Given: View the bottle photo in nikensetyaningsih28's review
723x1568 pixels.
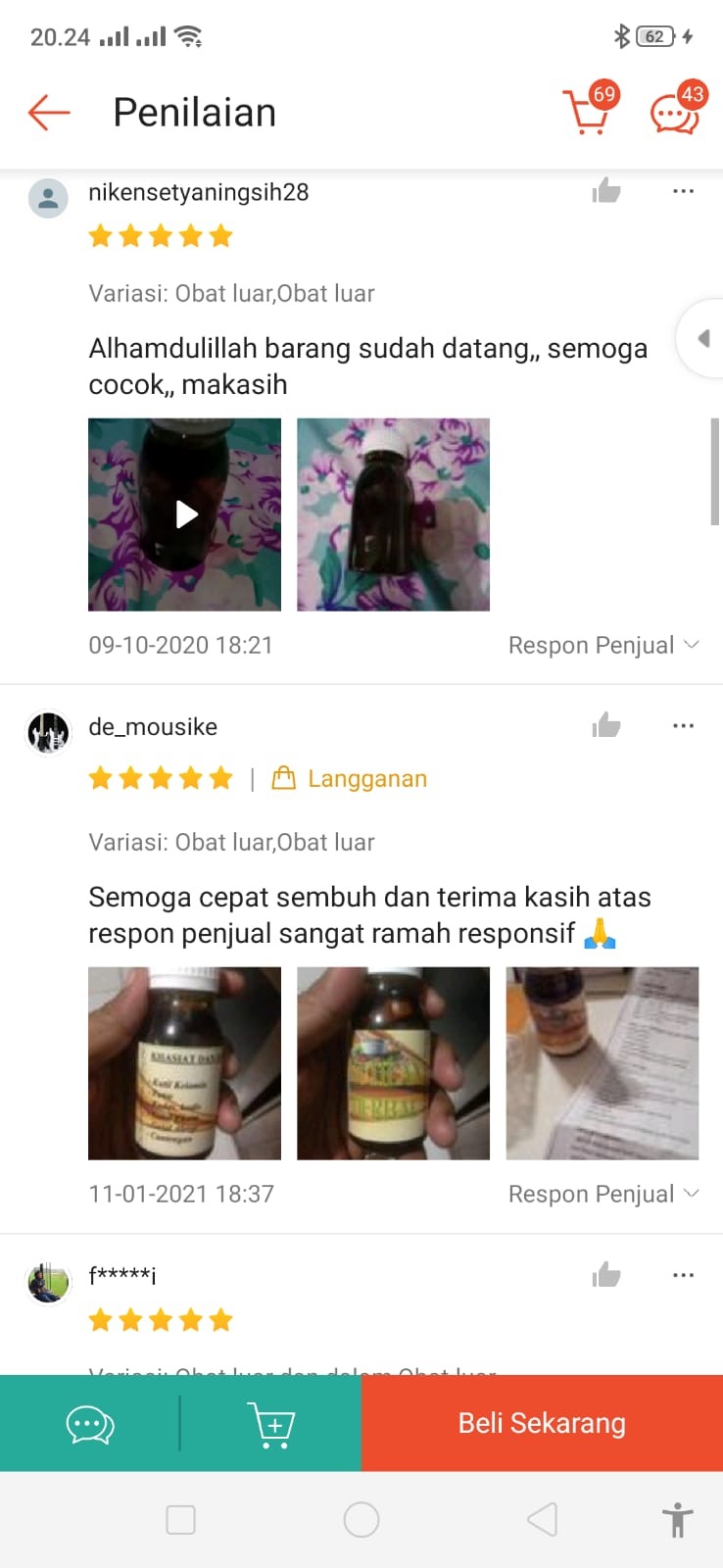Looking at the screenshot, I should pyautogui.click(x=393, y=514).
